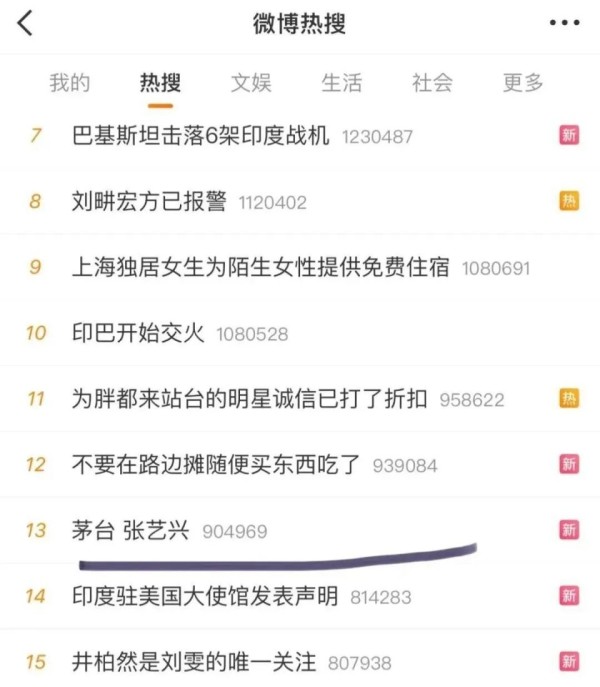Select the 热搜 tab

pyautogui.click(x=160, y=83)
